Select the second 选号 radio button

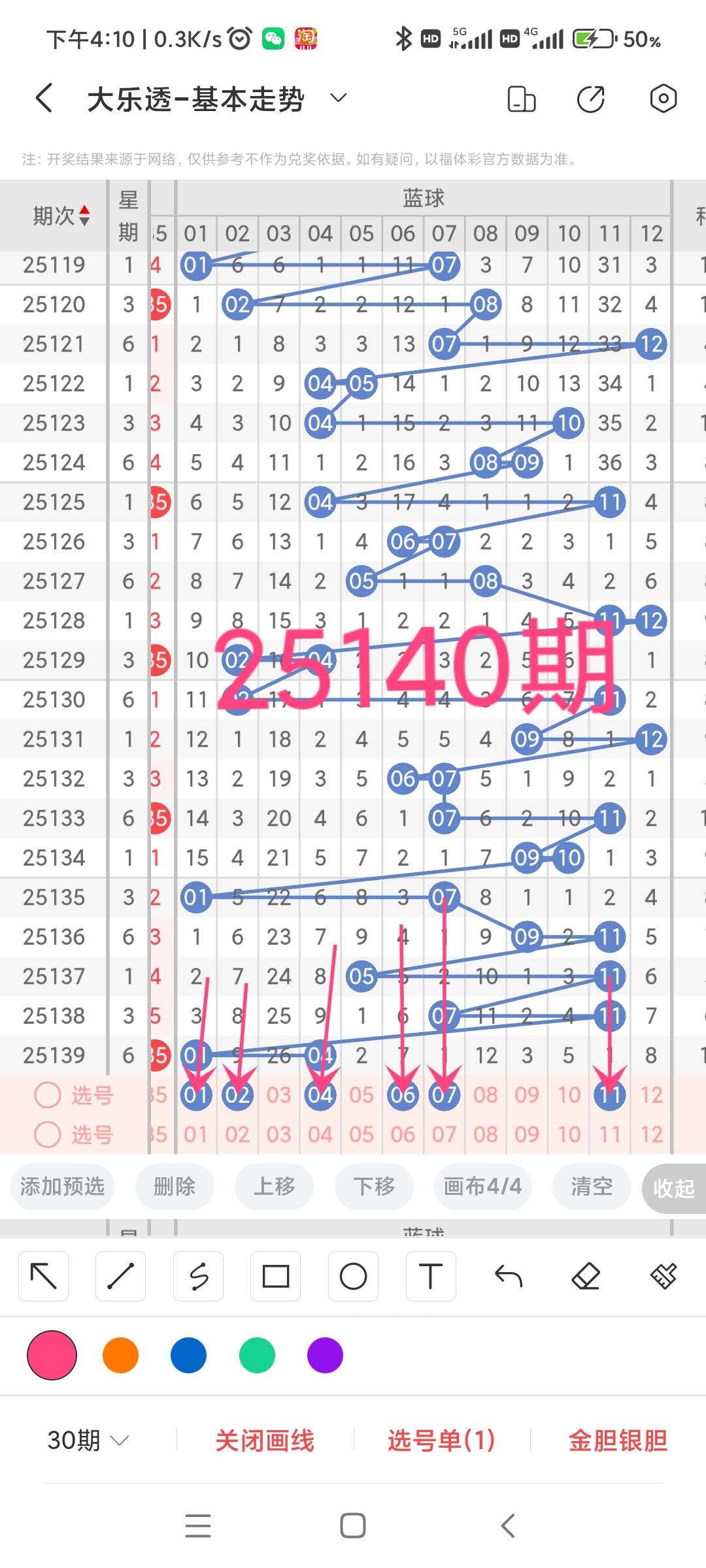coord(47,1135)
